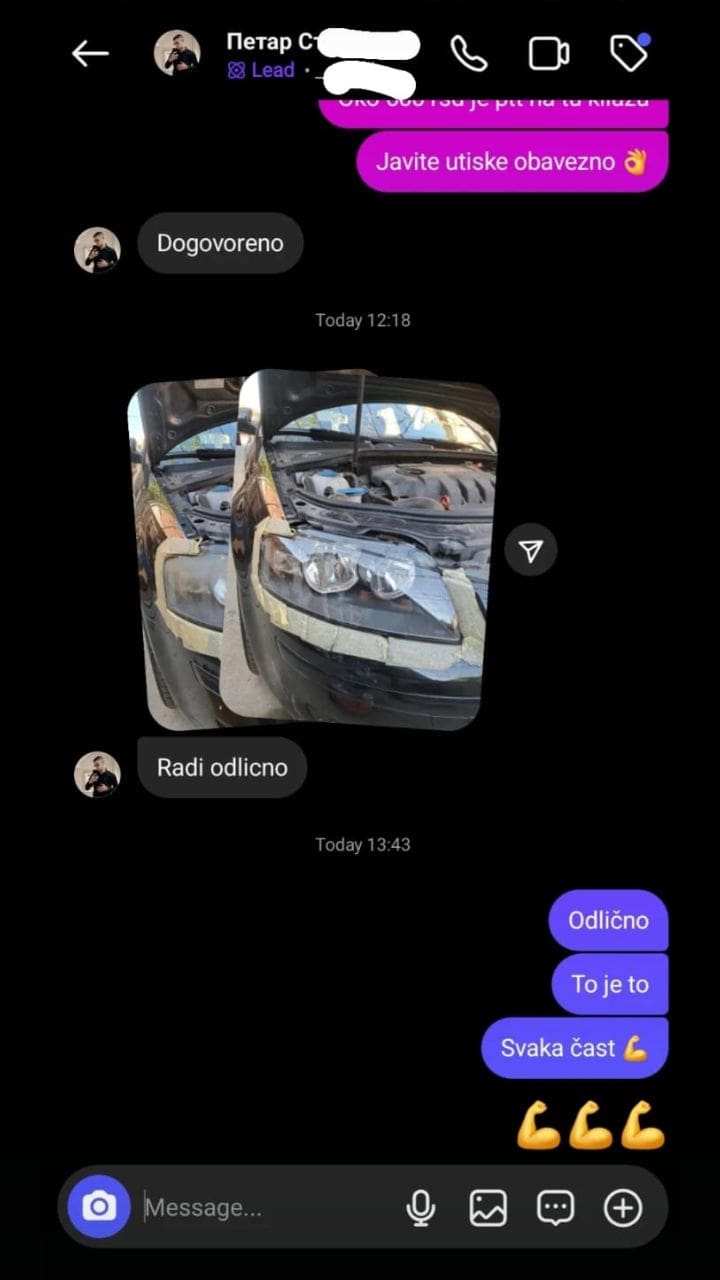The width and height of the screenshot is (720, 1280).
Task: Forward the shared photos
Action: tap(531, 549)
